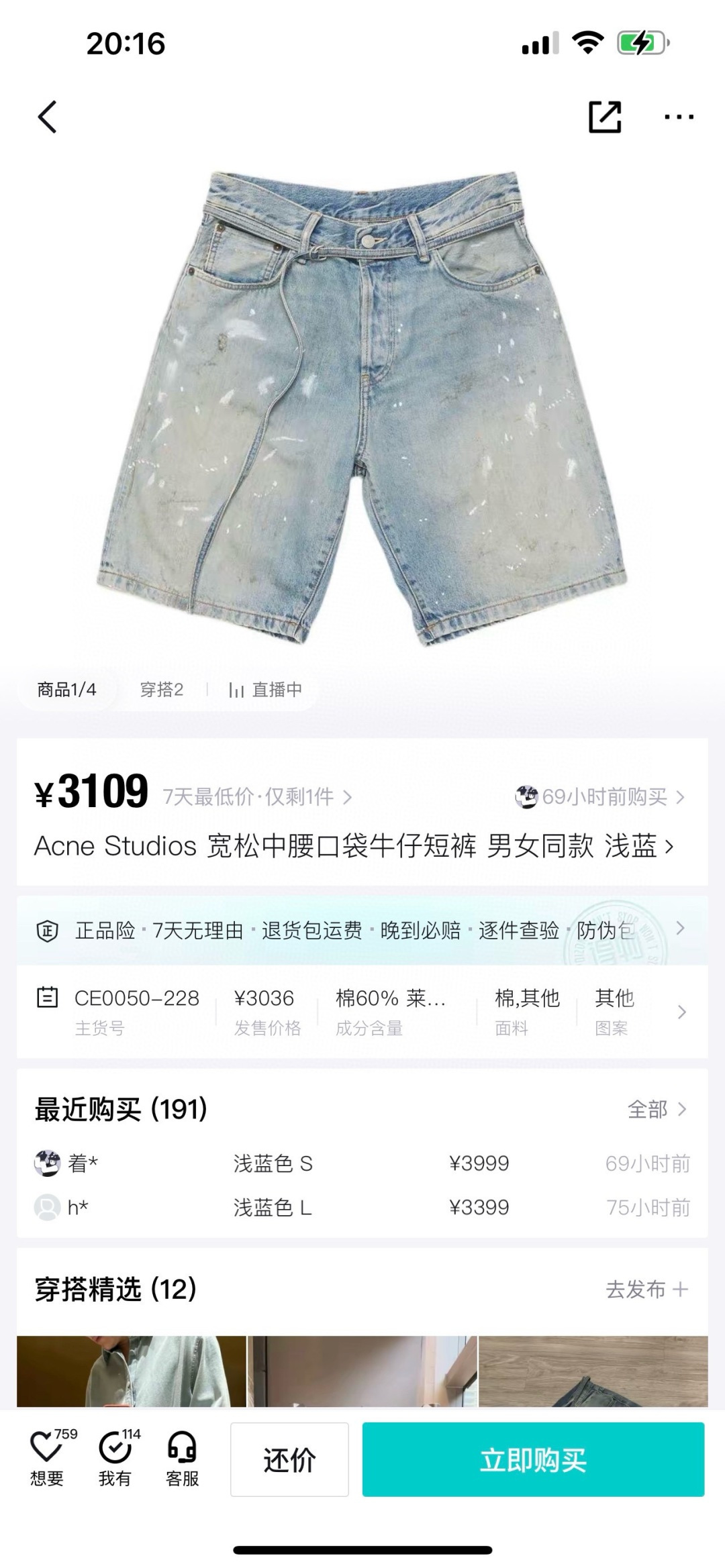Tap 还价 to make an offer

(289, 1460)
